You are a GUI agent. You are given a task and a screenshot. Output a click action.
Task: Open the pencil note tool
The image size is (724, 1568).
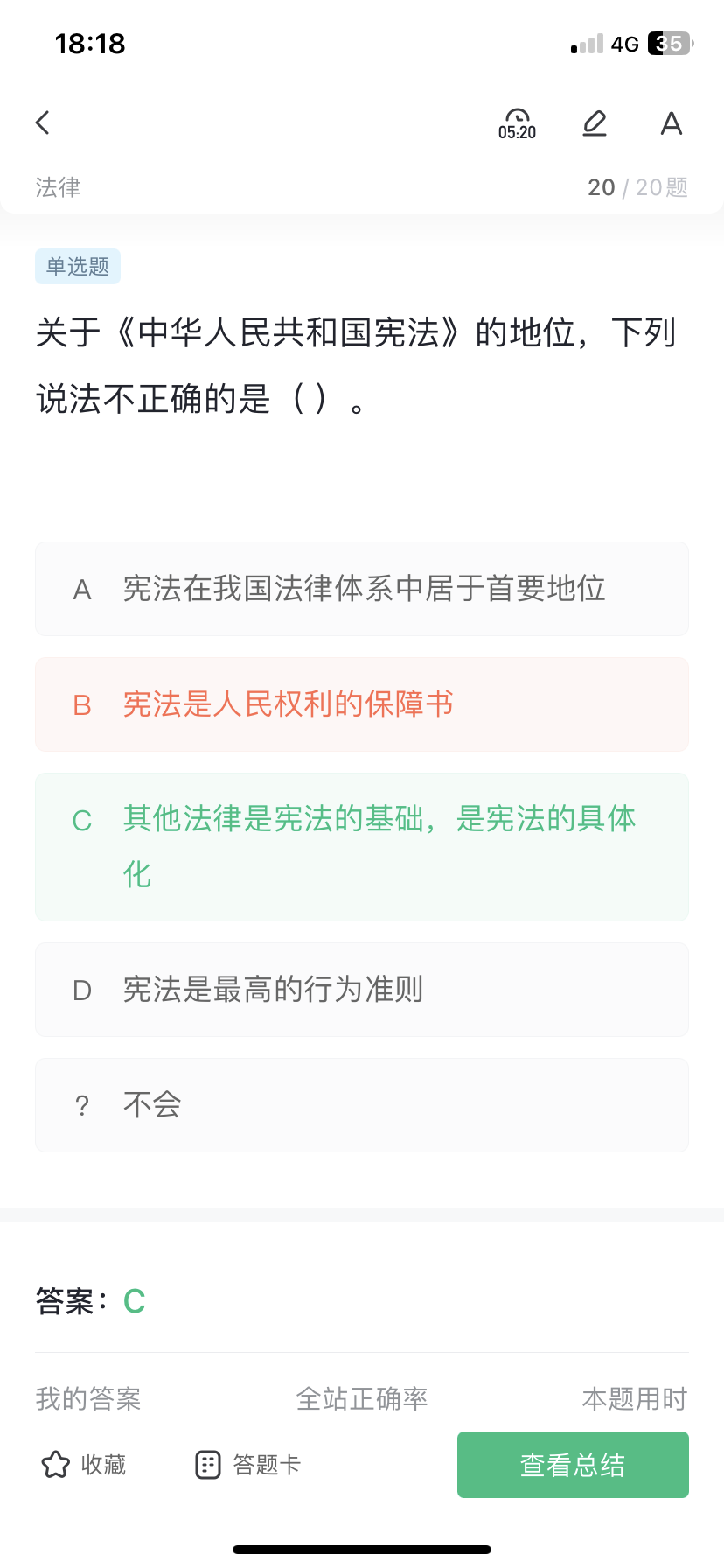[x=595, y=123]
